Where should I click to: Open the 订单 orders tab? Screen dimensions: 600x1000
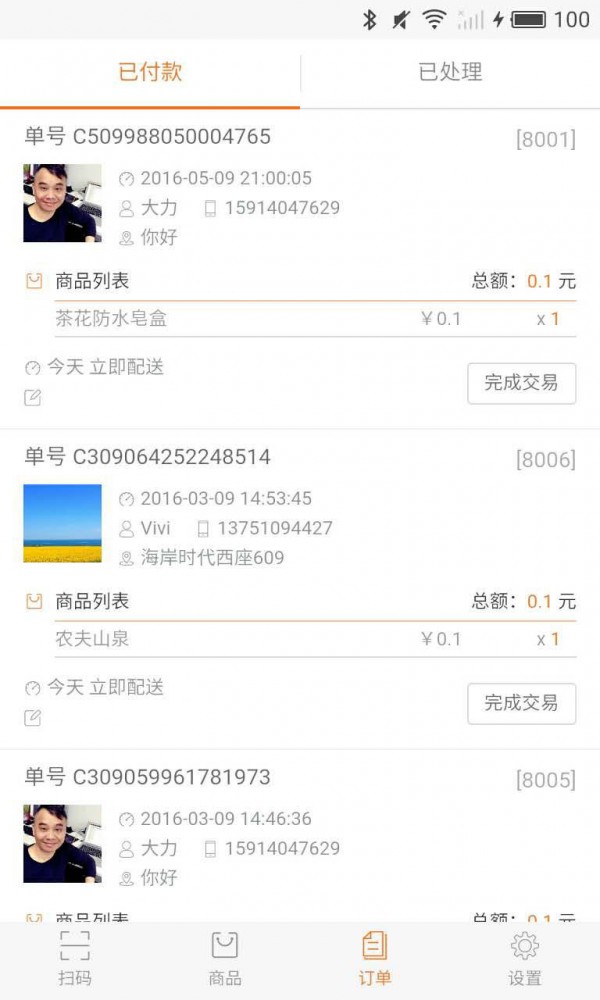375,958
